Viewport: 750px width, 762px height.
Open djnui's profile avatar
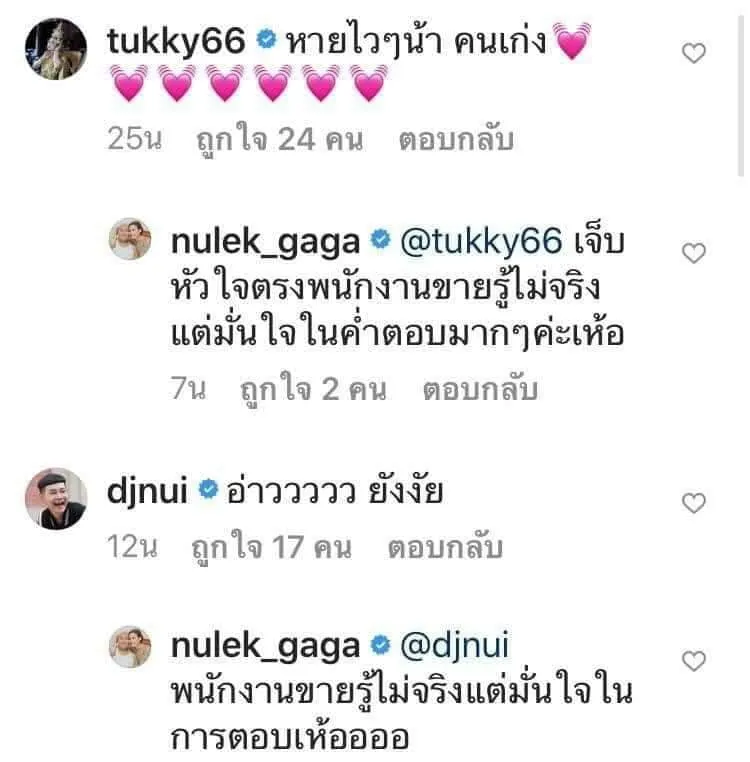(55, 497)
